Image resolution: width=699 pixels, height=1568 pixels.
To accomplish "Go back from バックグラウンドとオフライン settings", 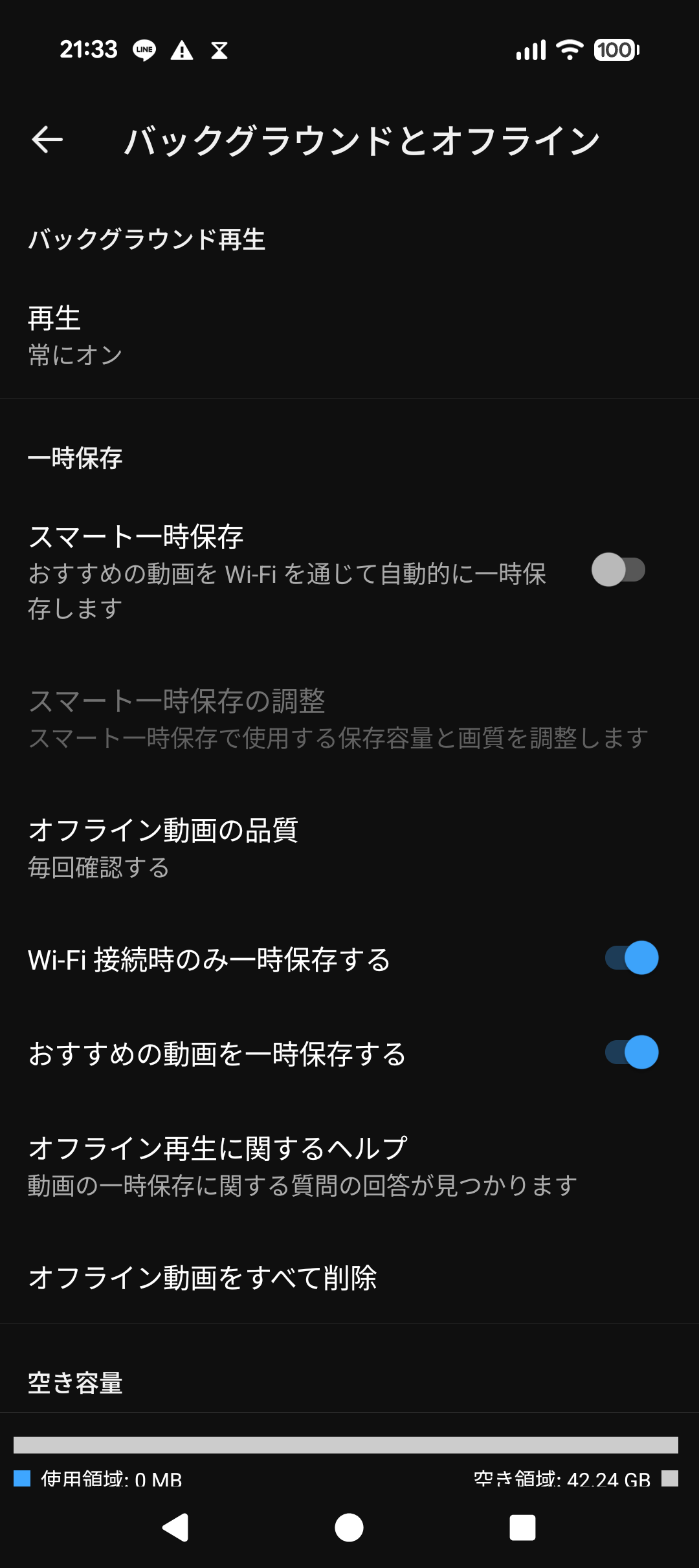I will coord(47,140).
